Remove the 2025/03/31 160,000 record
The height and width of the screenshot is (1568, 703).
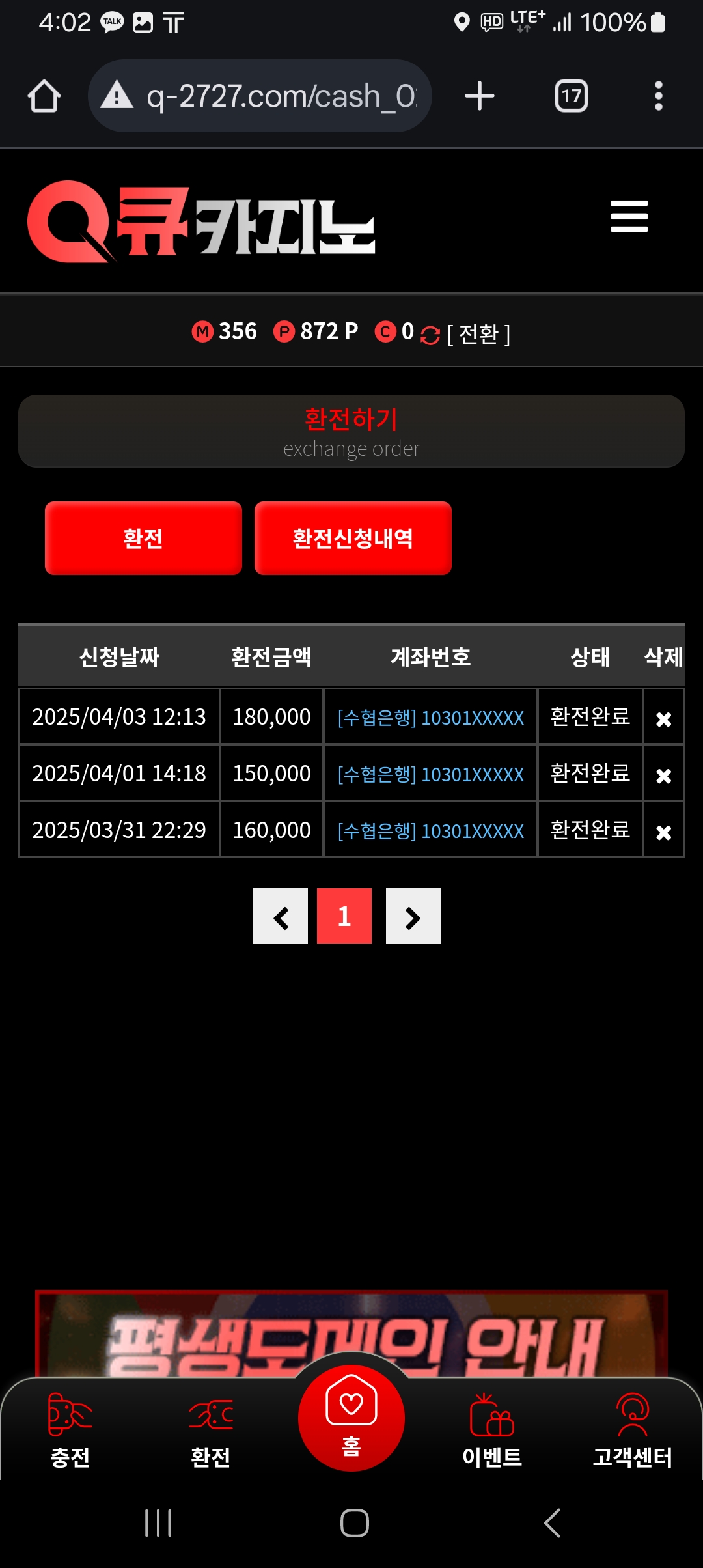(x=663, y=832)
